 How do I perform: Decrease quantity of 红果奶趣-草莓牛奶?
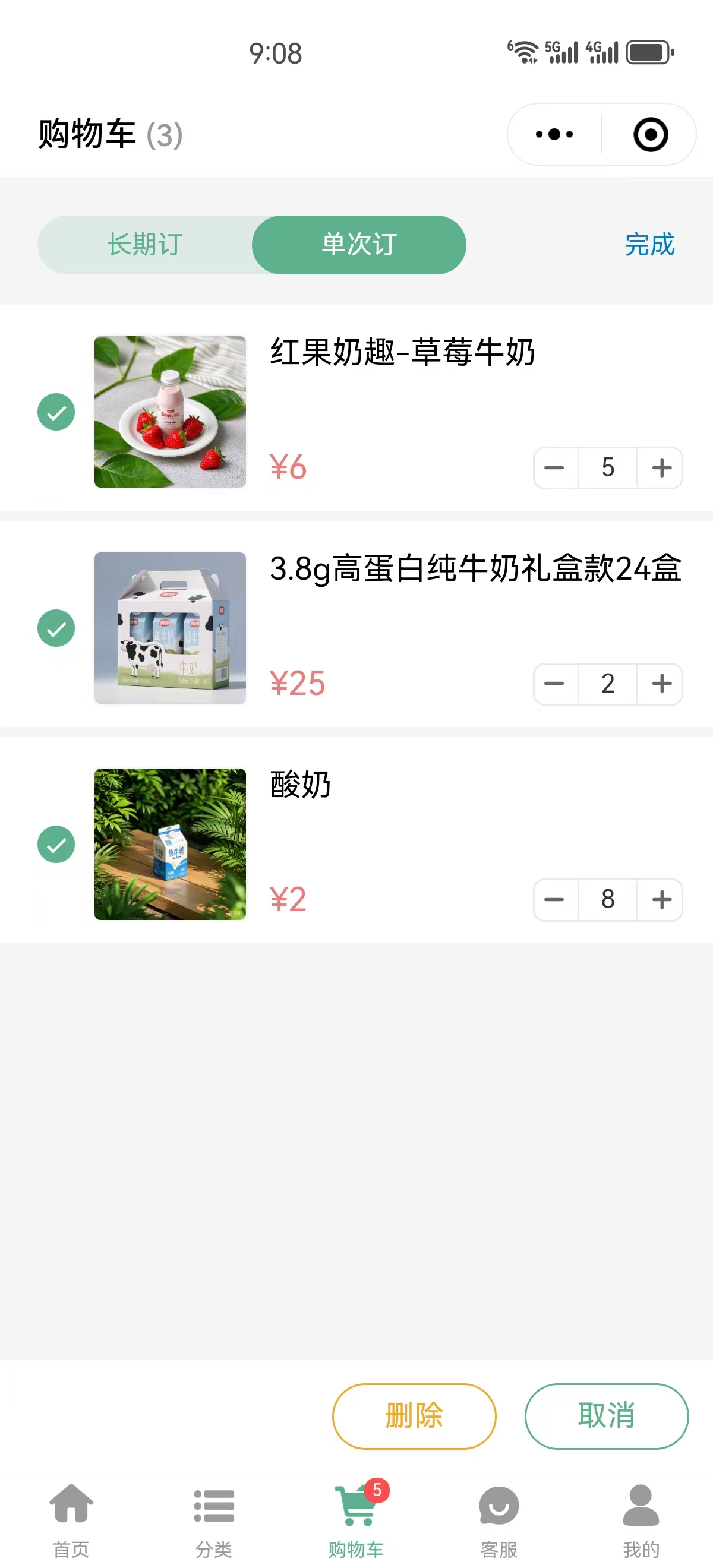coord(555,468)
